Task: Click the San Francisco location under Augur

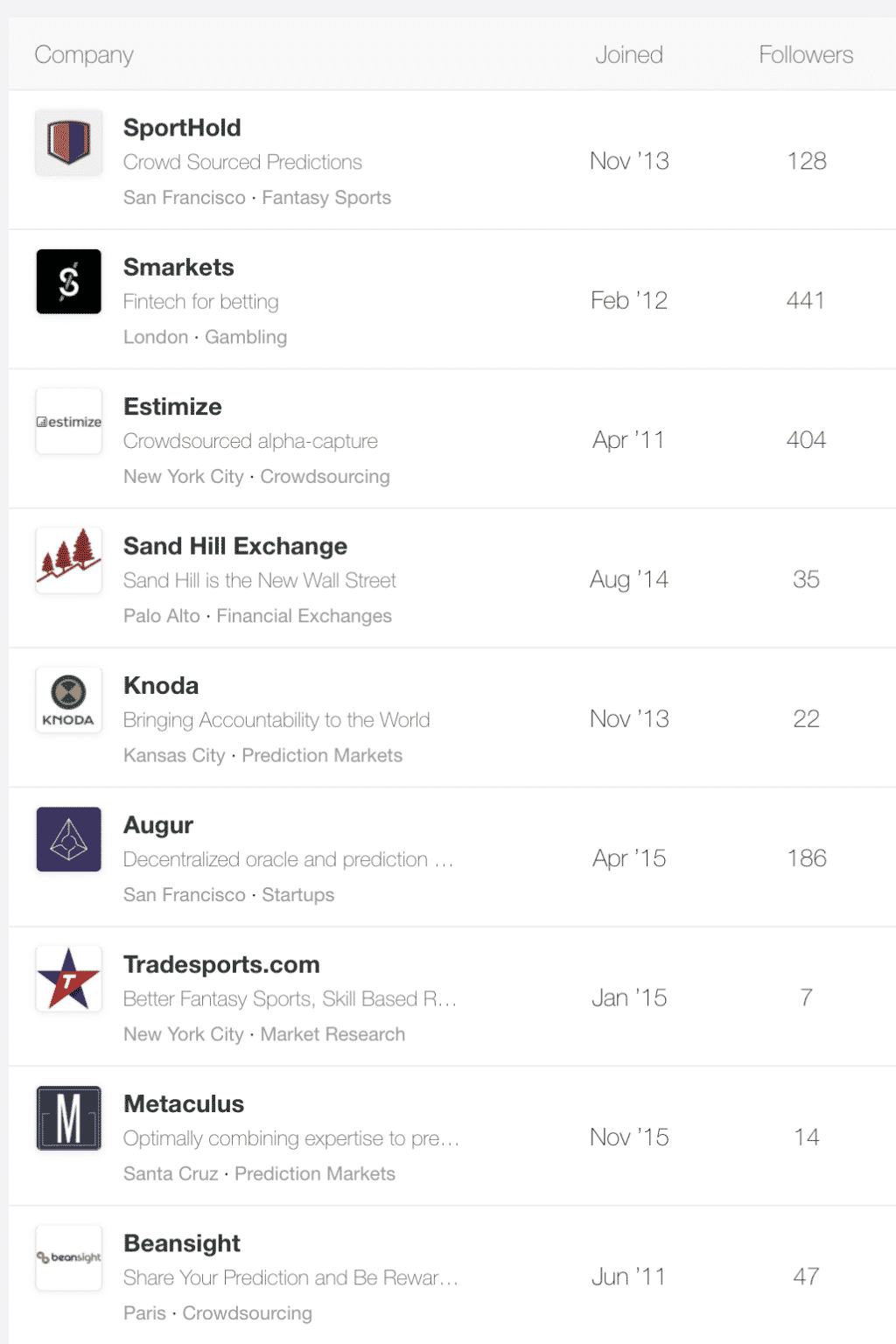Action: pos(185,895)
